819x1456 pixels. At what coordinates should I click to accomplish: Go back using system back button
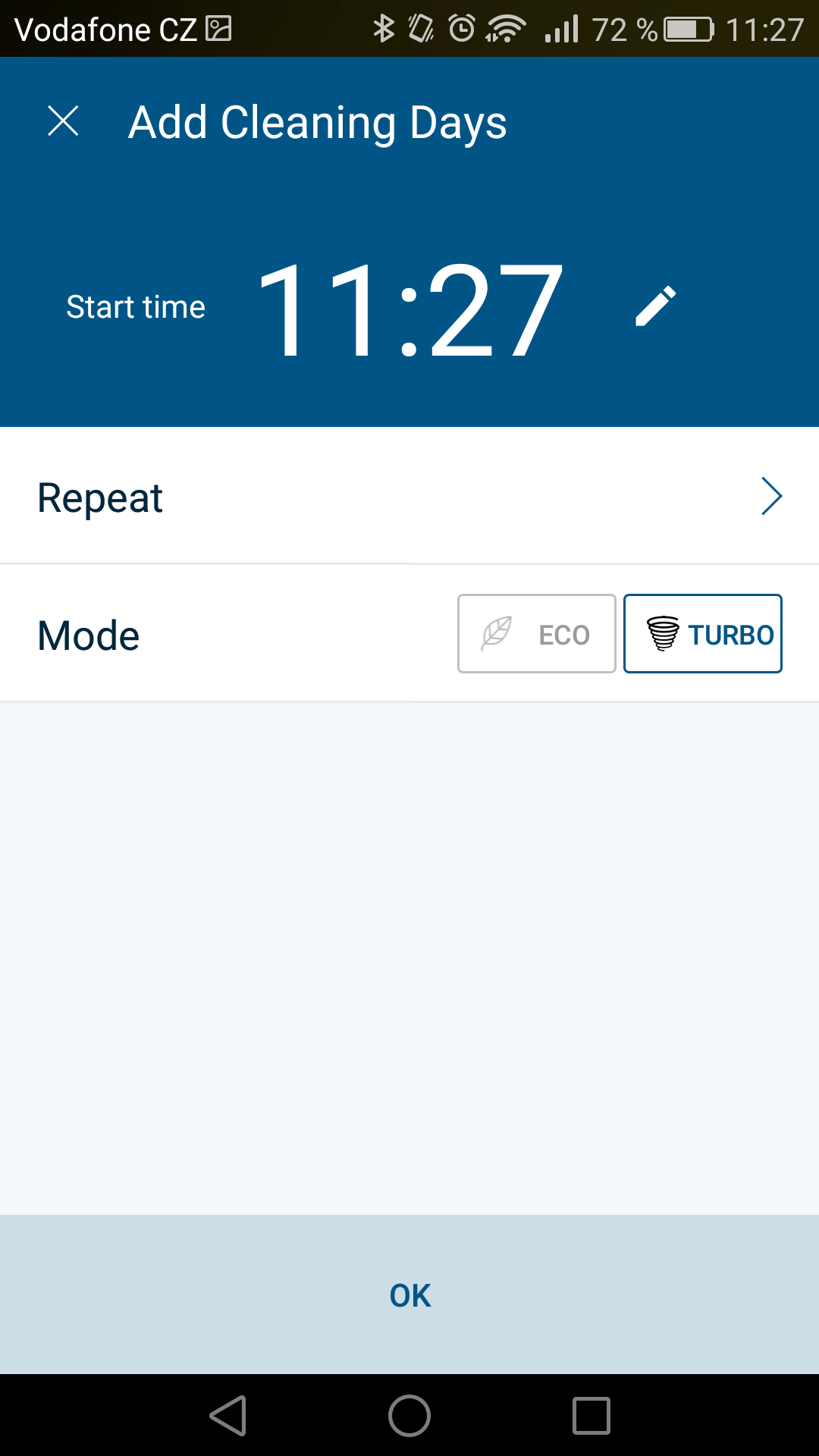coord(228,1416)
